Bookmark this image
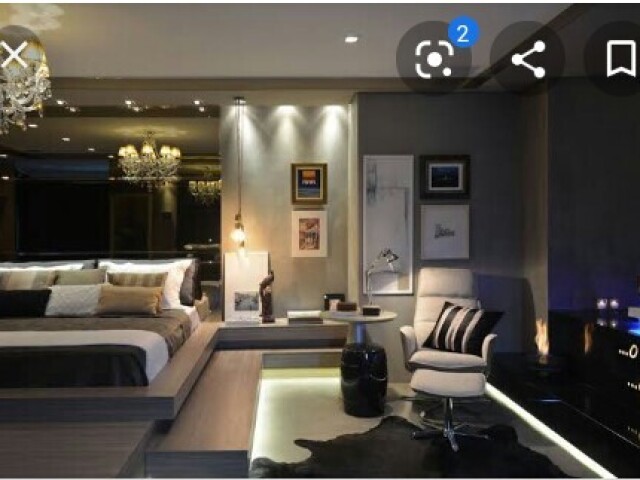This screenshot has height=480, width=640. click(621, 59)
